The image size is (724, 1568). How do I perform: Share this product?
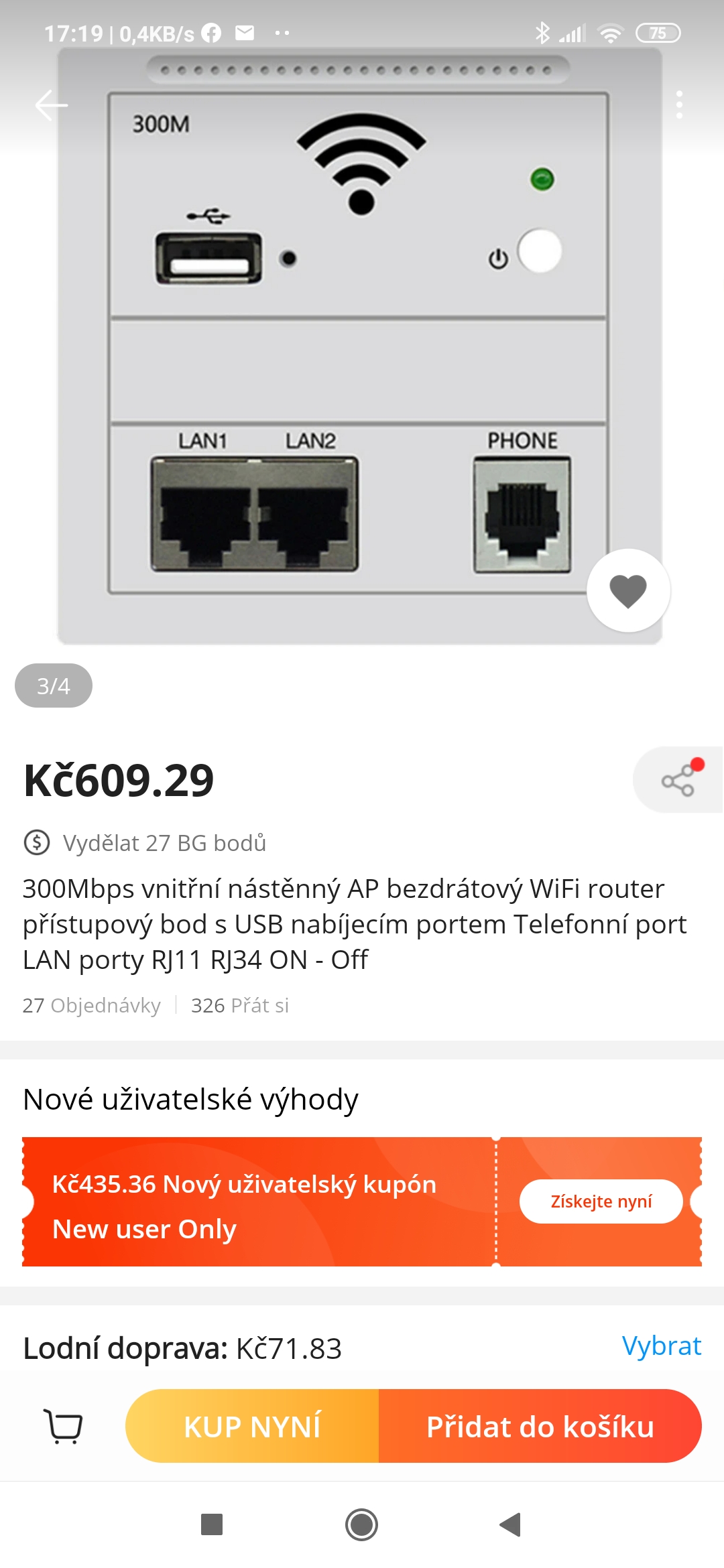click(x=678, y=780)
